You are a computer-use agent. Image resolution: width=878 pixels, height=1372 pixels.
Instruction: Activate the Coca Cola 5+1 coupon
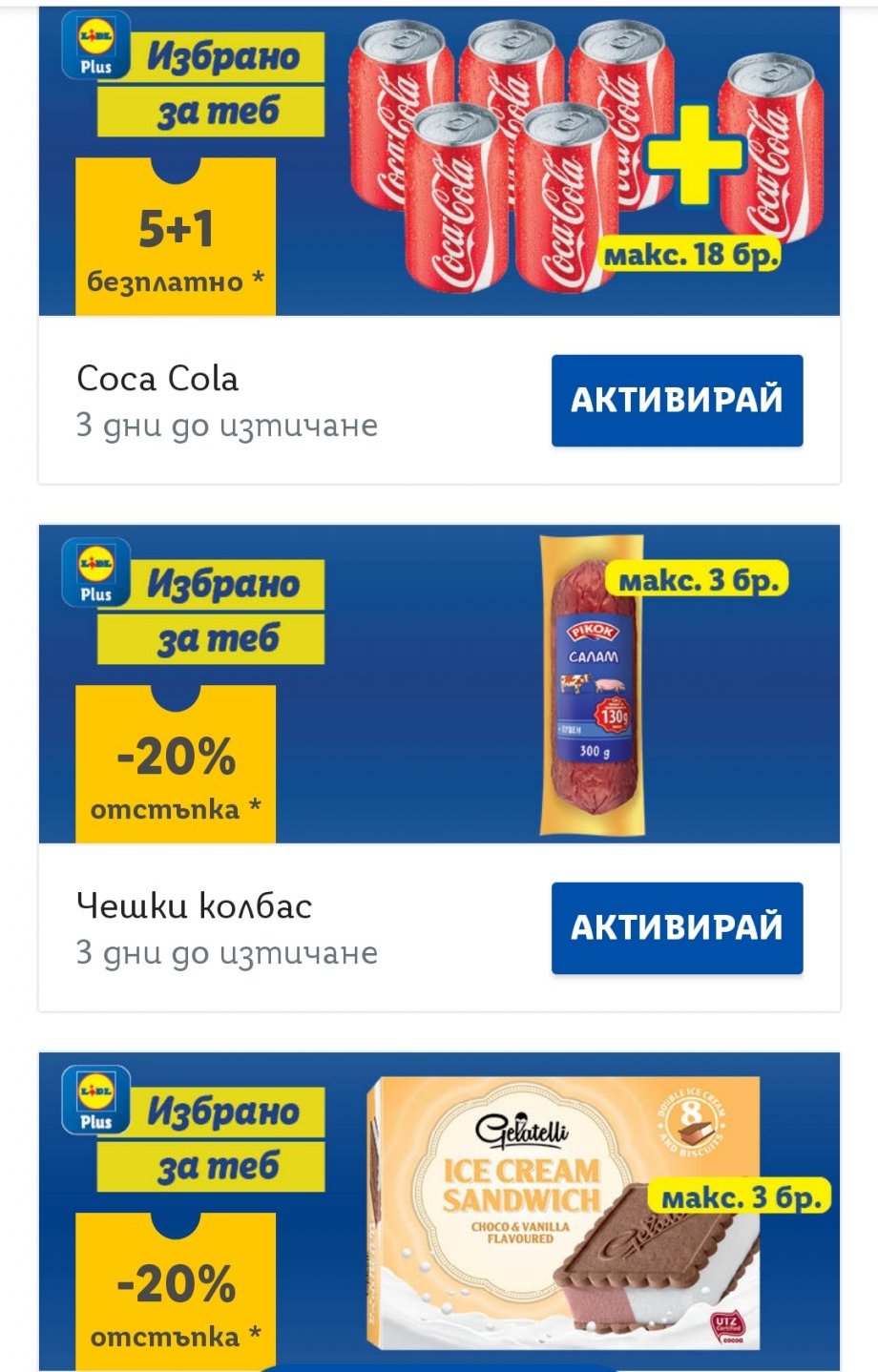tap(677, 400)
